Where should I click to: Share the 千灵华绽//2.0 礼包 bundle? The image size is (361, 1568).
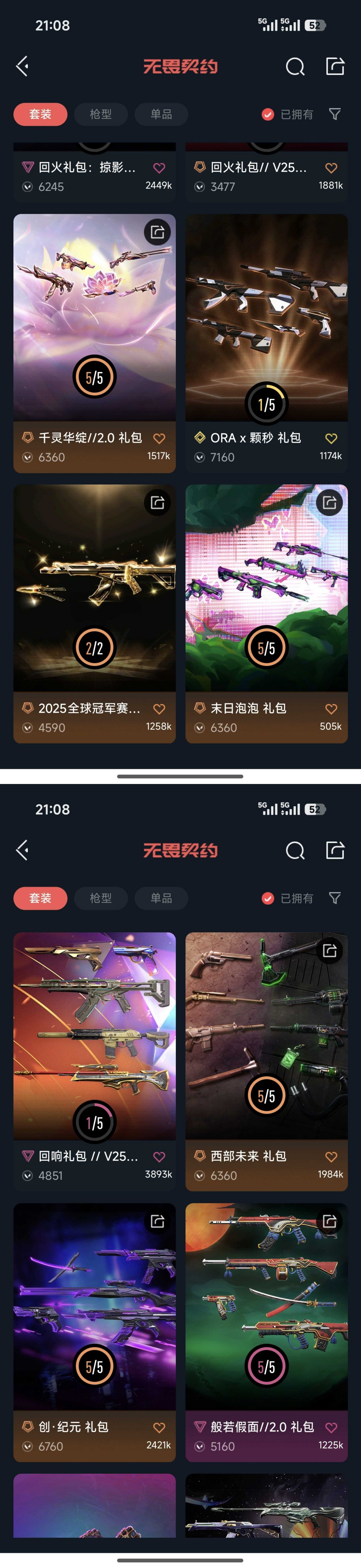158,232
